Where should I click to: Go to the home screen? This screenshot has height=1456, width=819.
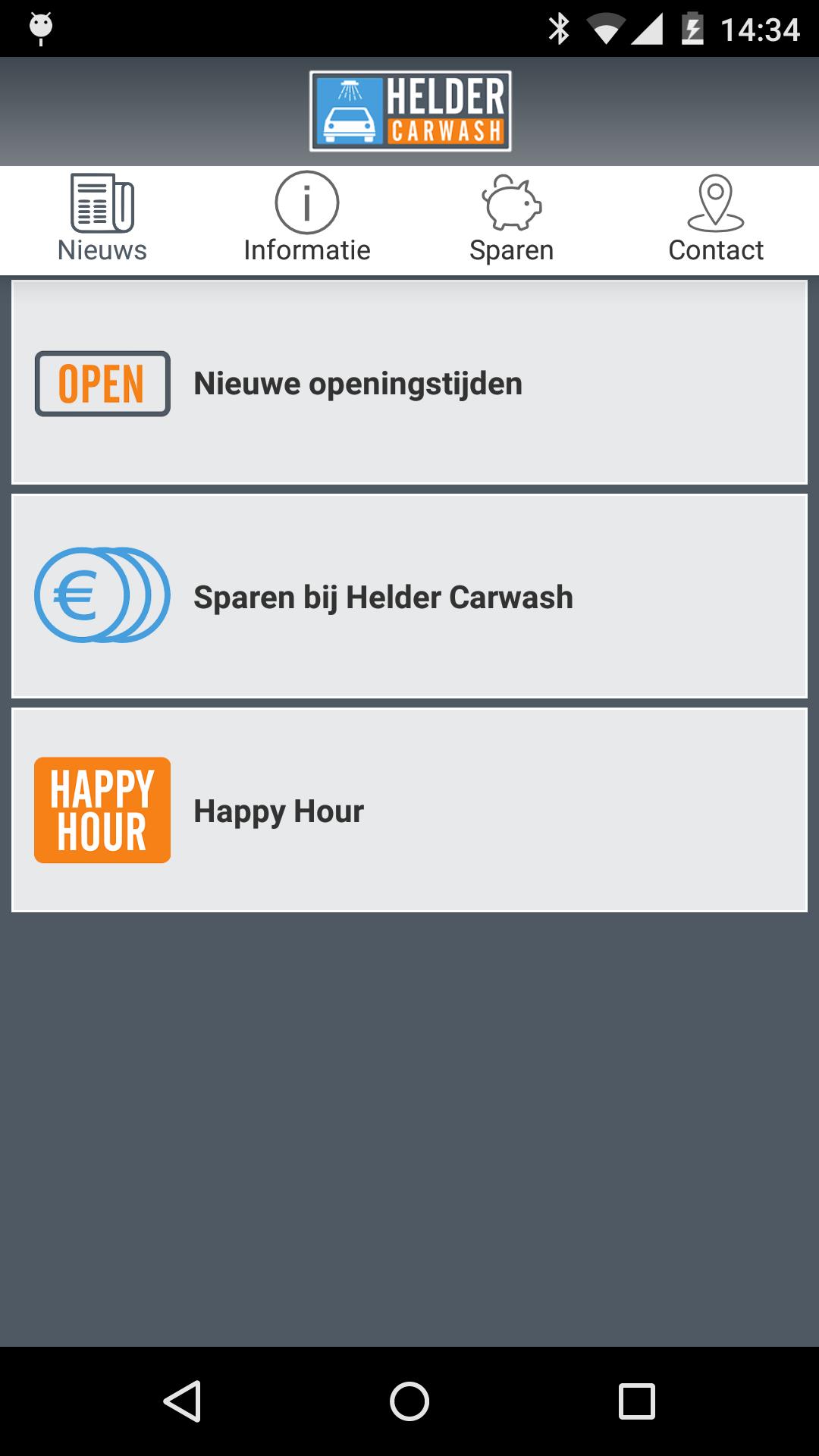pyautogui.click(x=409, y=1401)
